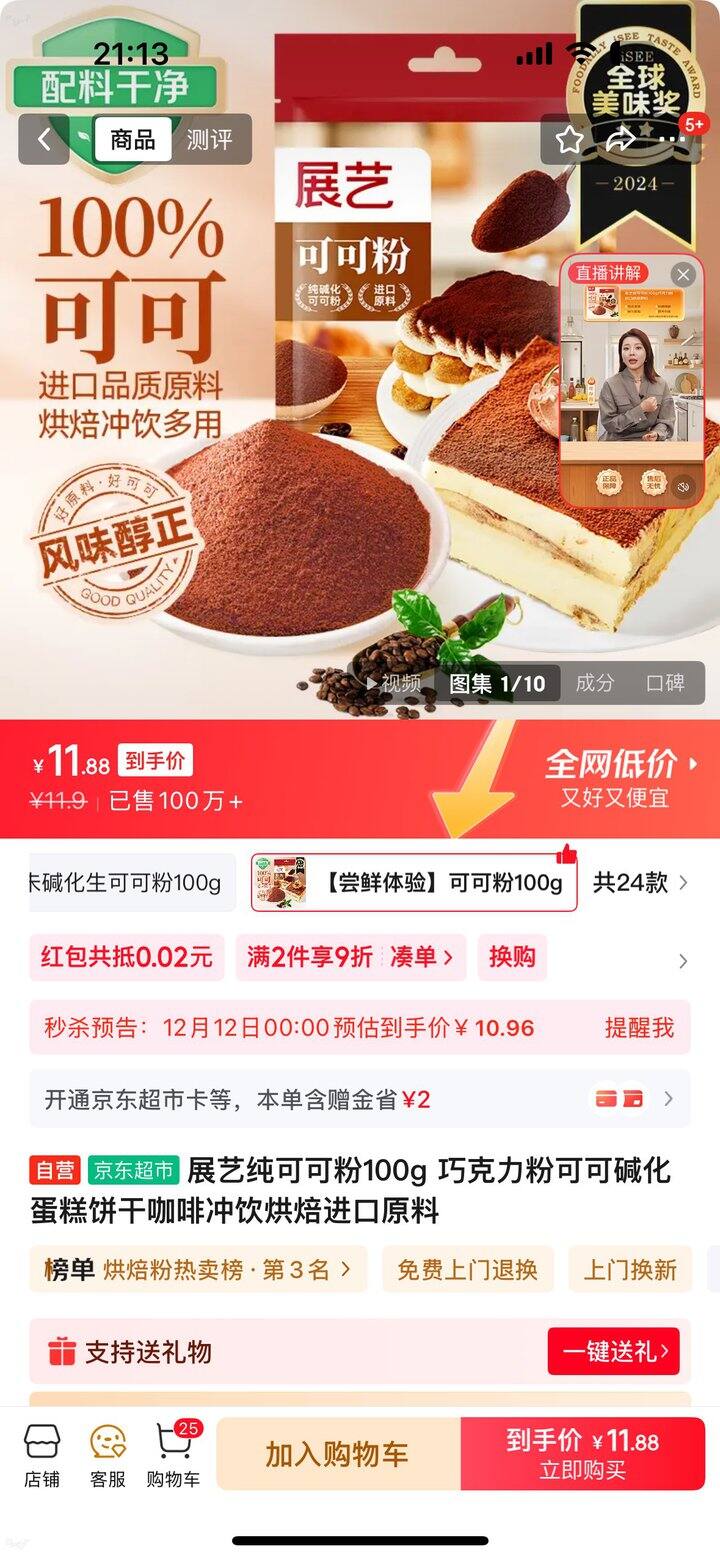This screenshot has height=1560, width=720.
Task: Open the 全网低价 banner
Action: (620, 778)
